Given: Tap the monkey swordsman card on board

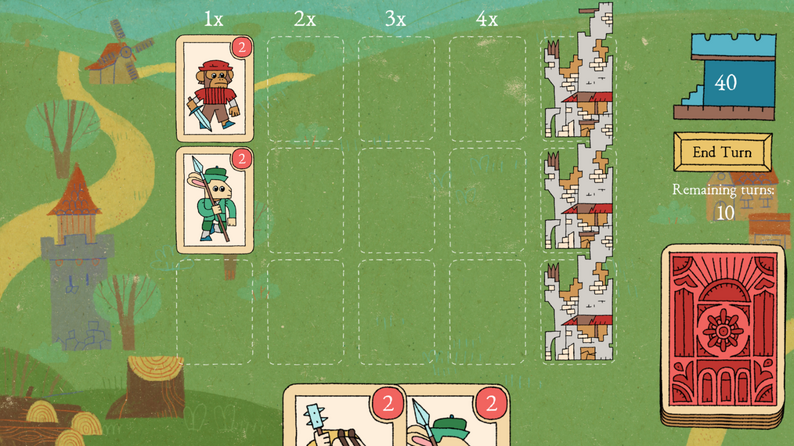Looking at the screenshot, I should 215,89.
